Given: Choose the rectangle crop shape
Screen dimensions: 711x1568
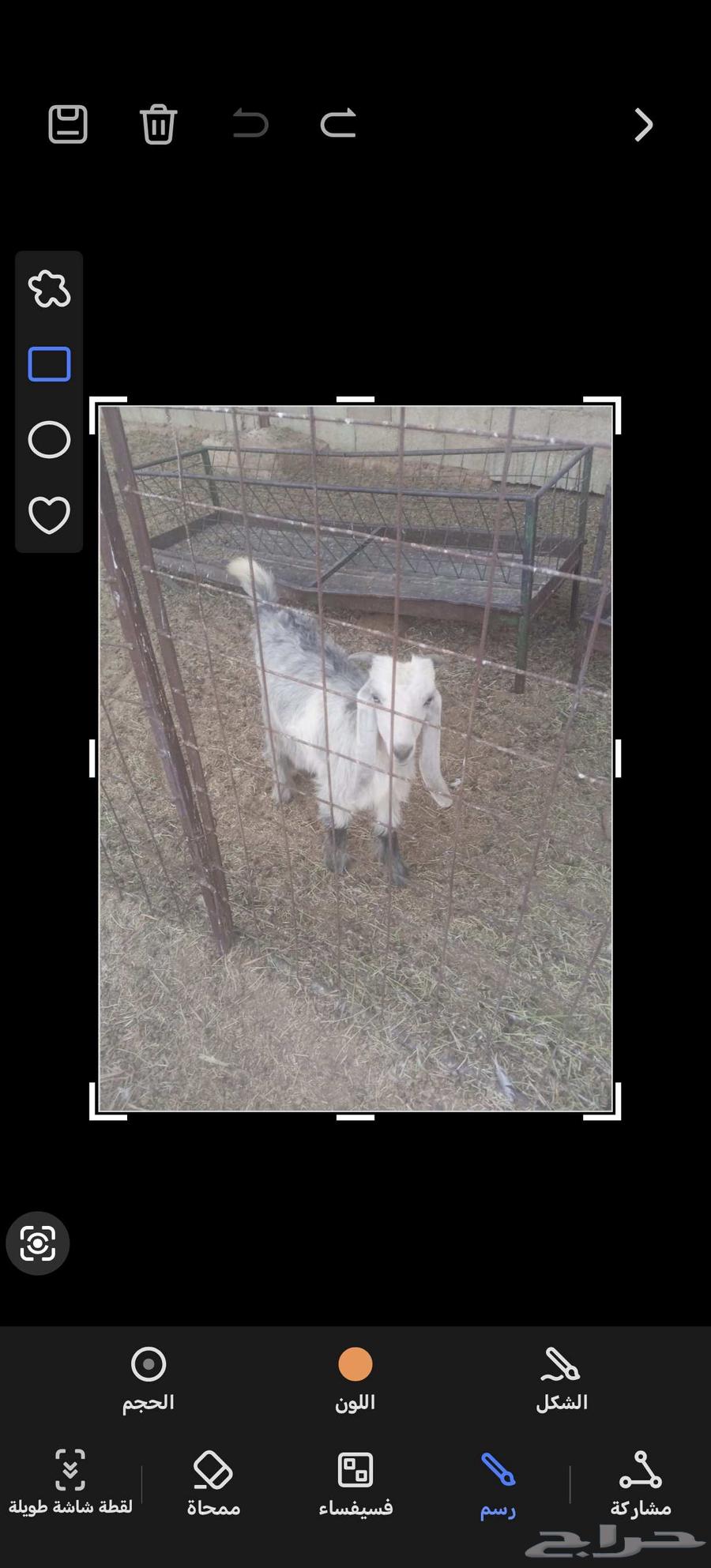Looking at the screenshot, I should tap(49, 364).
